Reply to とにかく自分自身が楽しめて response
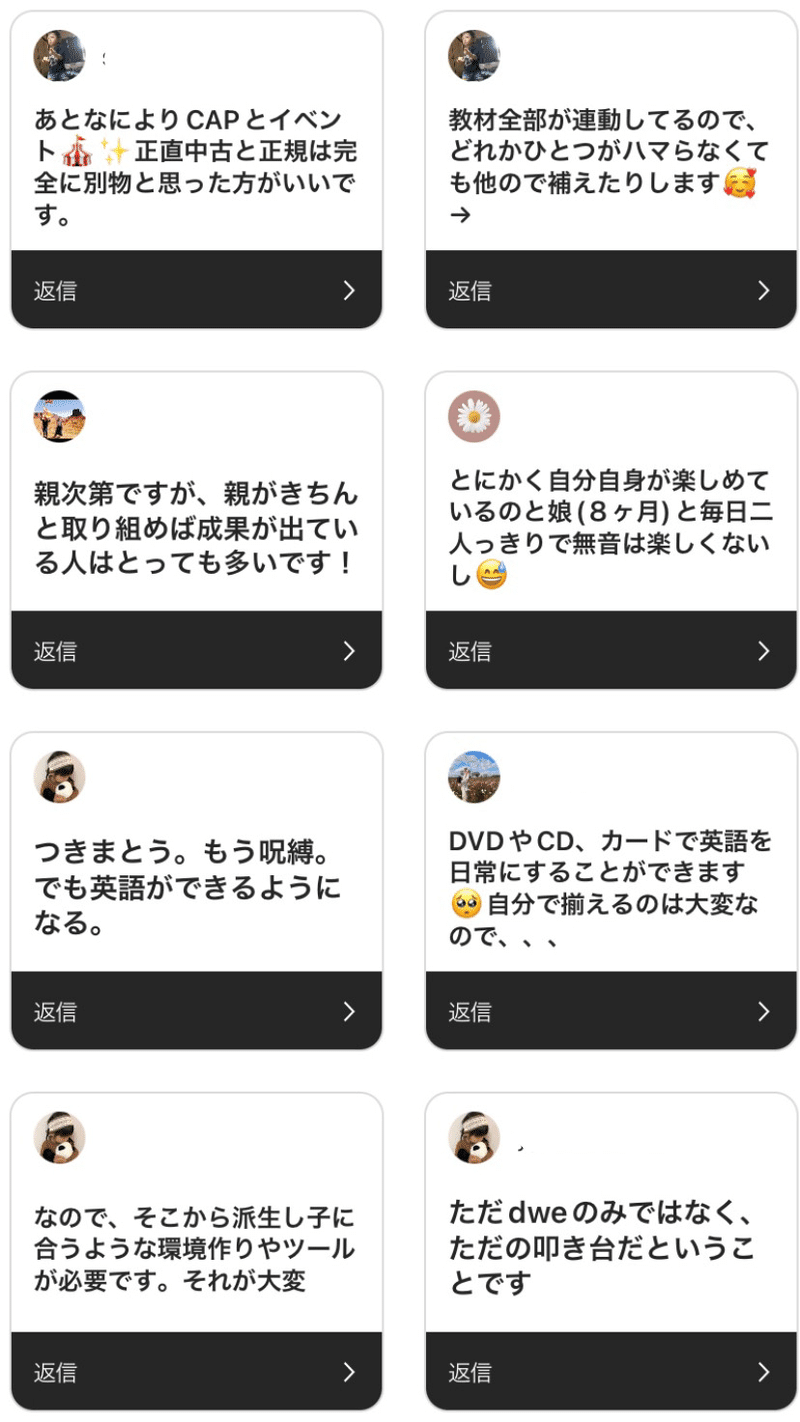The height and width of the screenshot is (1422, 800). click(x=611, y=651)
